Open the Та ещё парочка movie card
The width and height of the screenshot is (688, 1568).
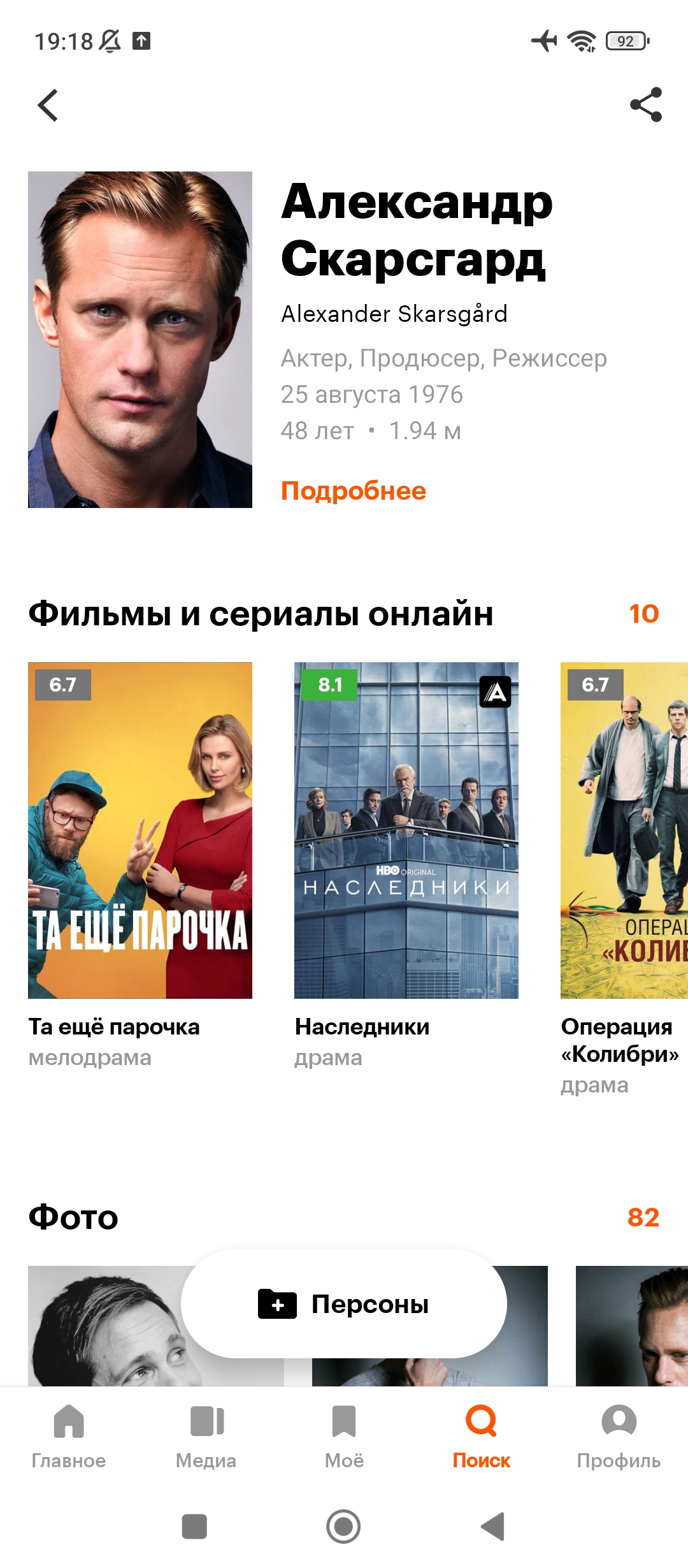140,830
